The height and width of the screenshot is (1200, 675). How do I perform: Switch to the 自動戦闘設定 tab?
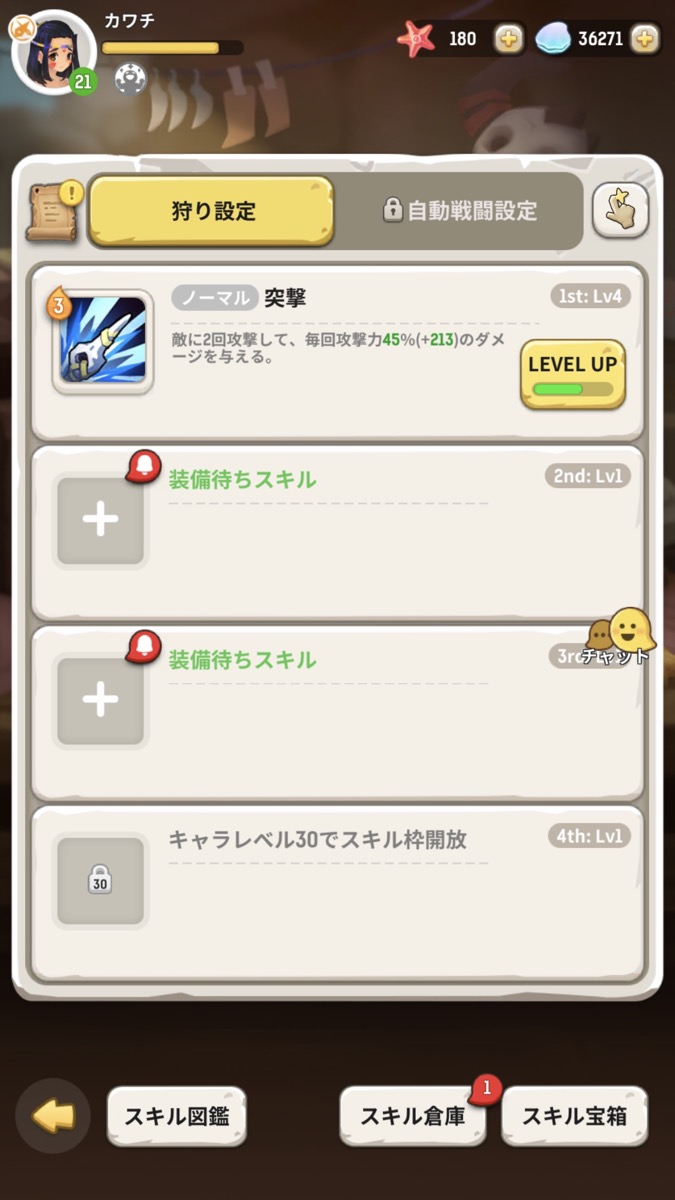(x=460, y=211)
